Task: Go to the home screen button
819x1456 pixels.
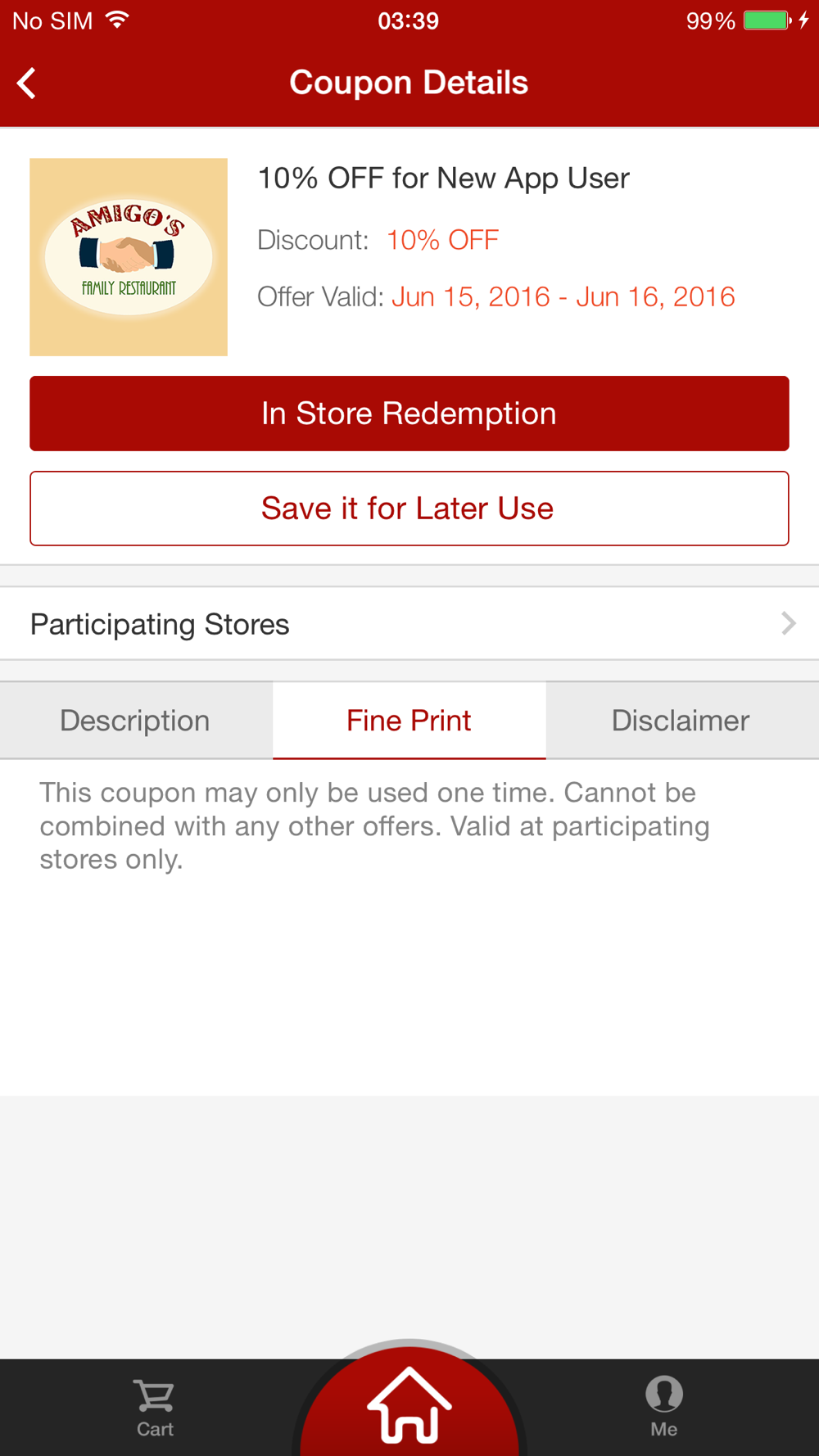Action: [x=409, y=1404]
